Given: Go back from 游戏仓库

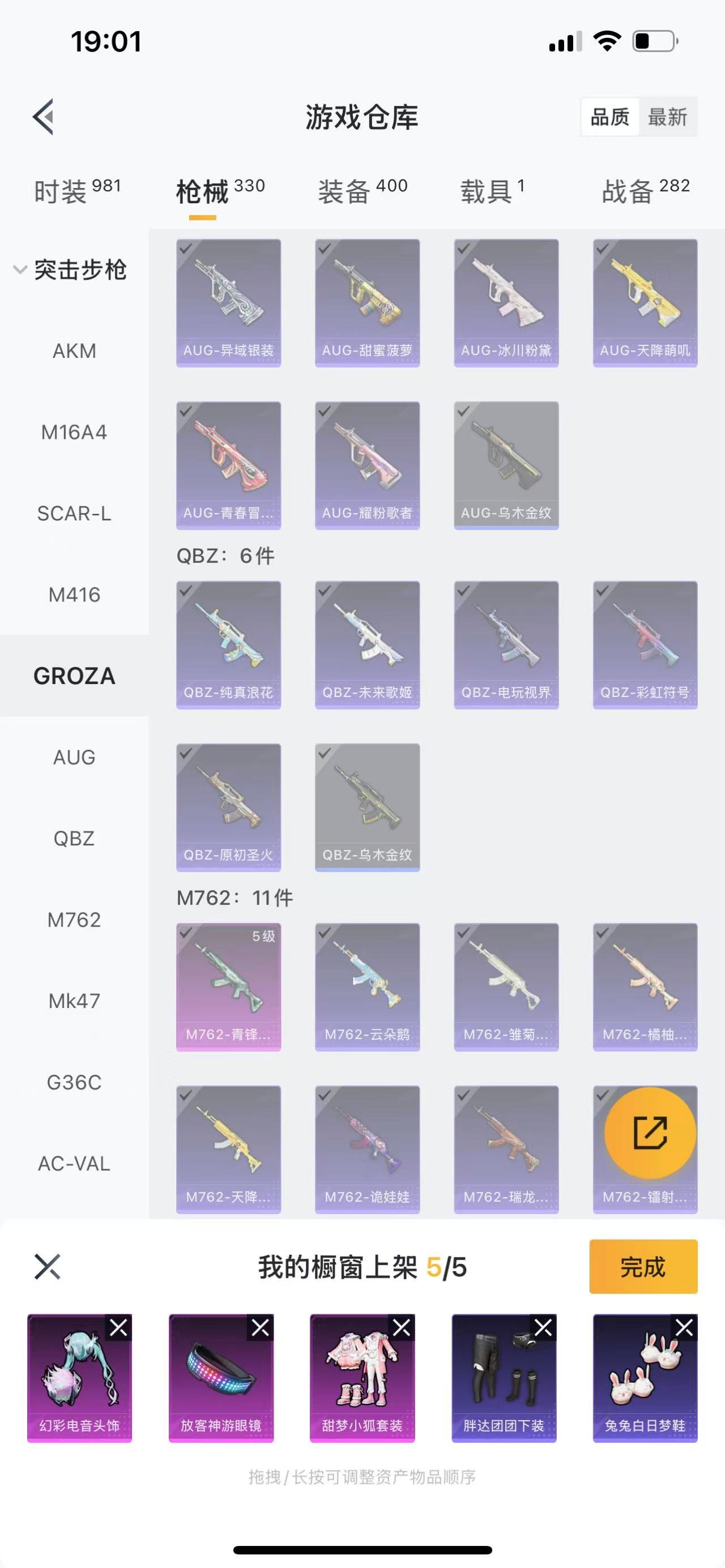Looking at the screenshot, I should click(x=44, y=116).
